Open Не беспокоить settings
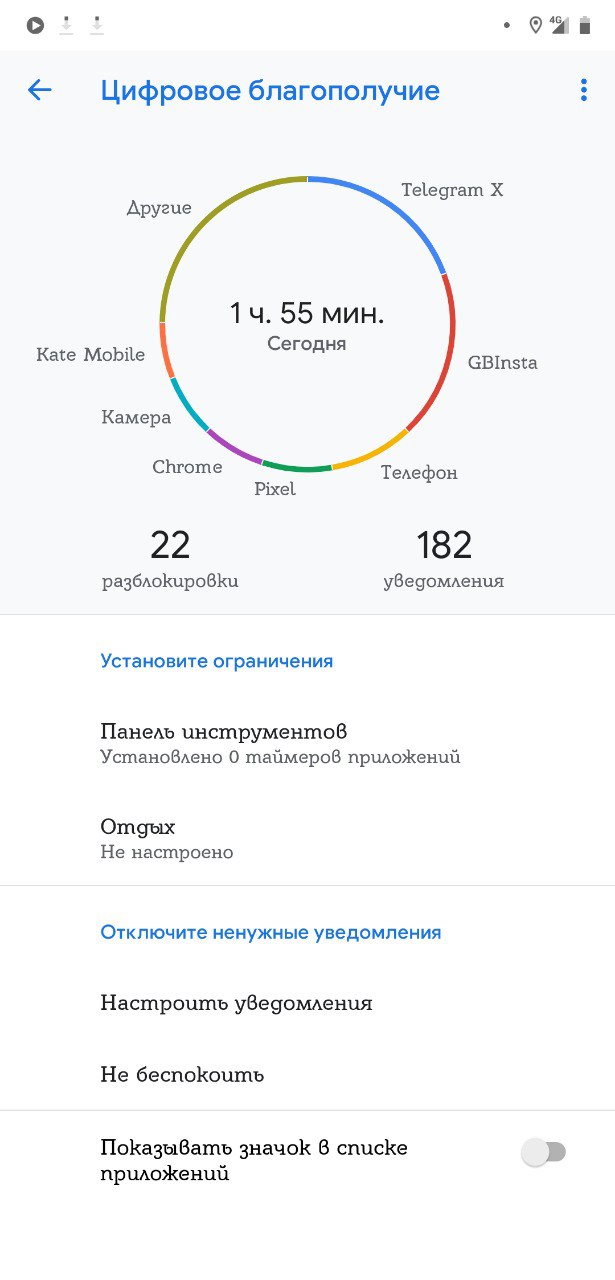This screenshot has height=1280, width=615. [x=182, y=1075]
